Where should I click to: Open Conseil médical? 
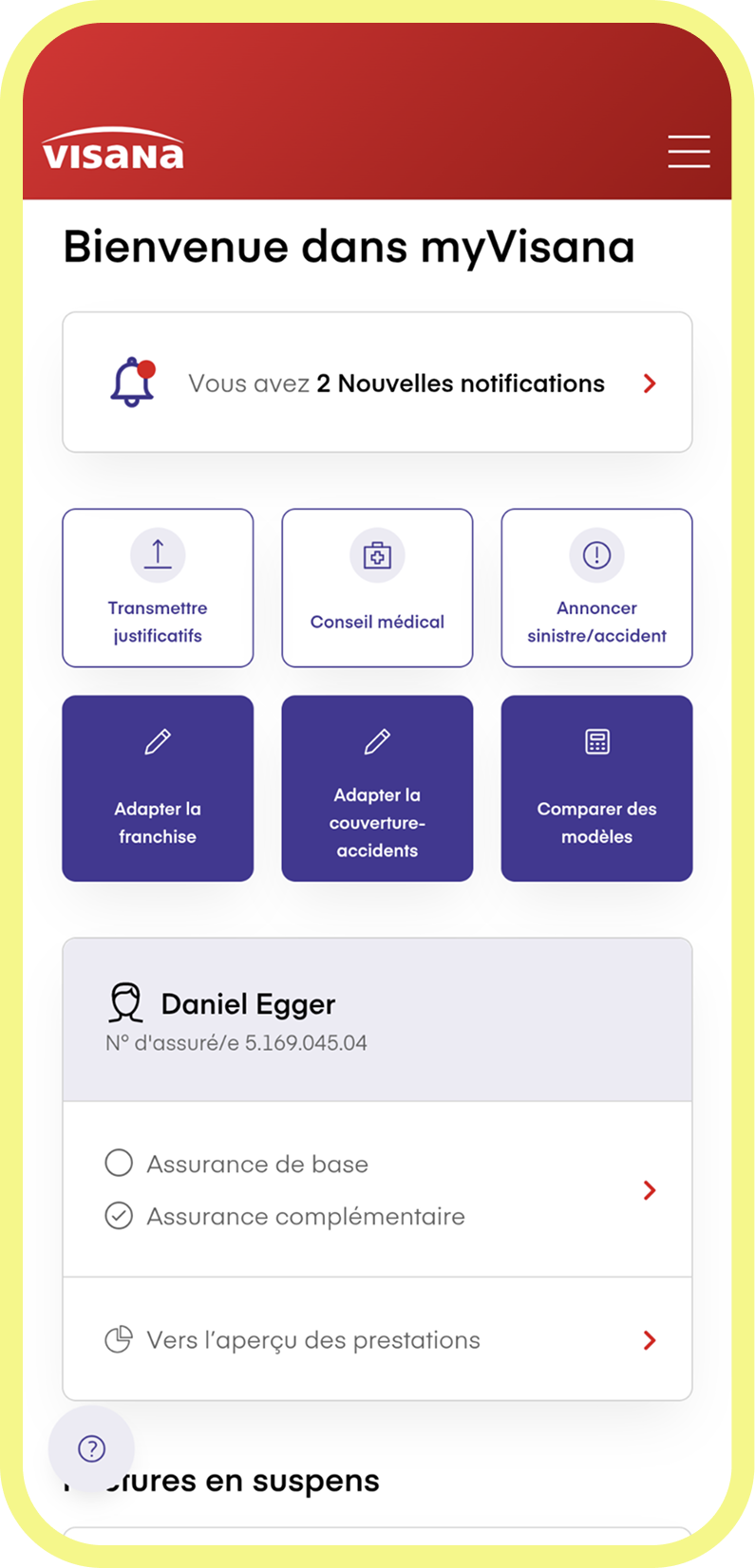pos(377,588)
